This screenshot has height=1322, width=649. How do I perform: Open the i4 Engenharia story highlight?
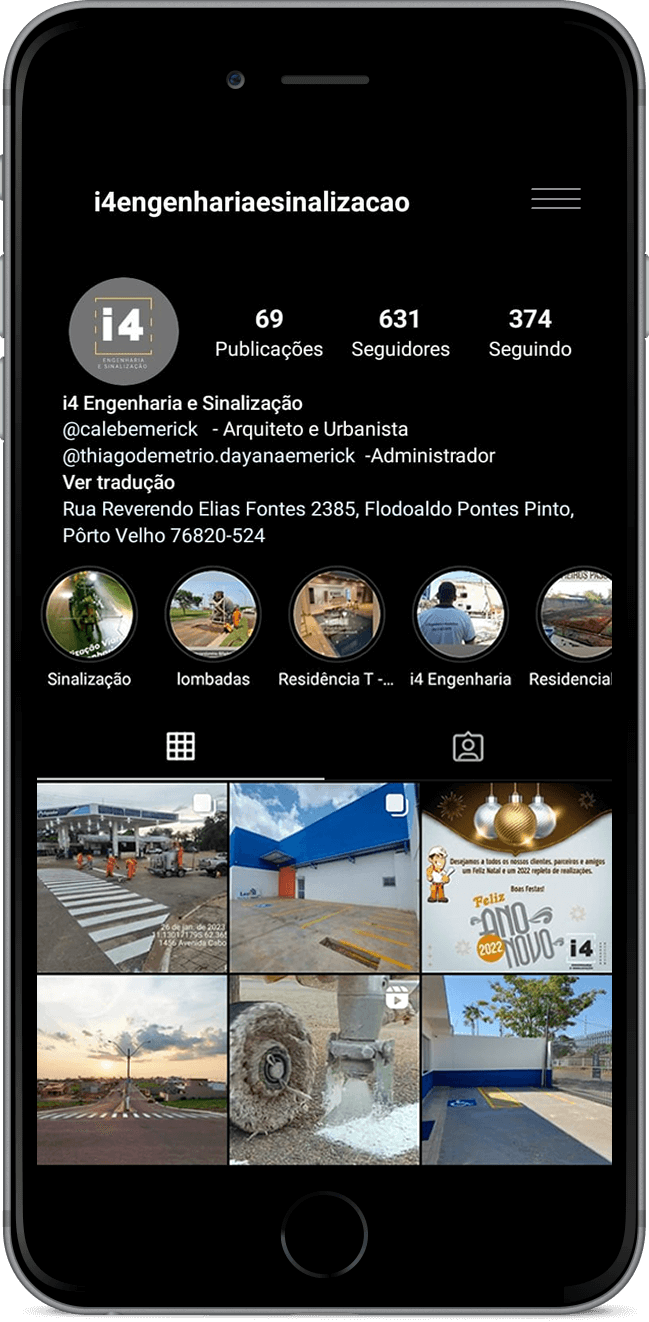point(460,614)
